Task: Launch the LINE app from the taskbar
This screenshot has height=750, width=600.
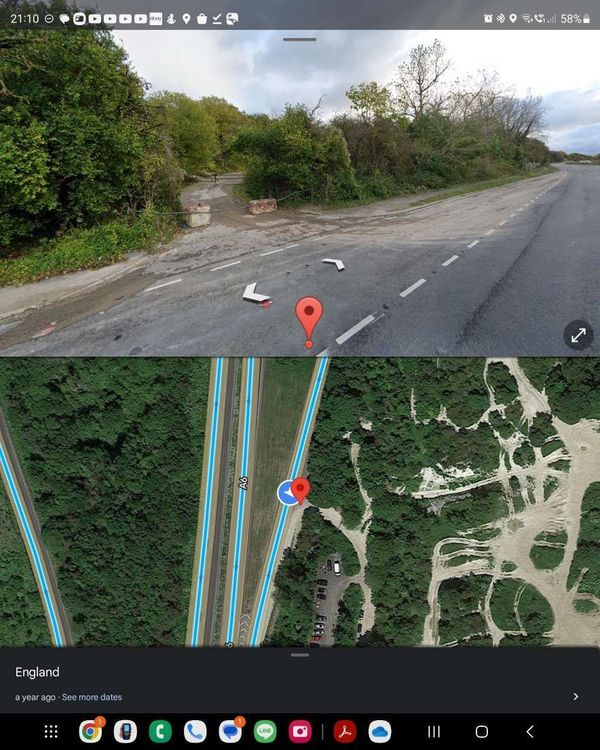Action: 265,731
